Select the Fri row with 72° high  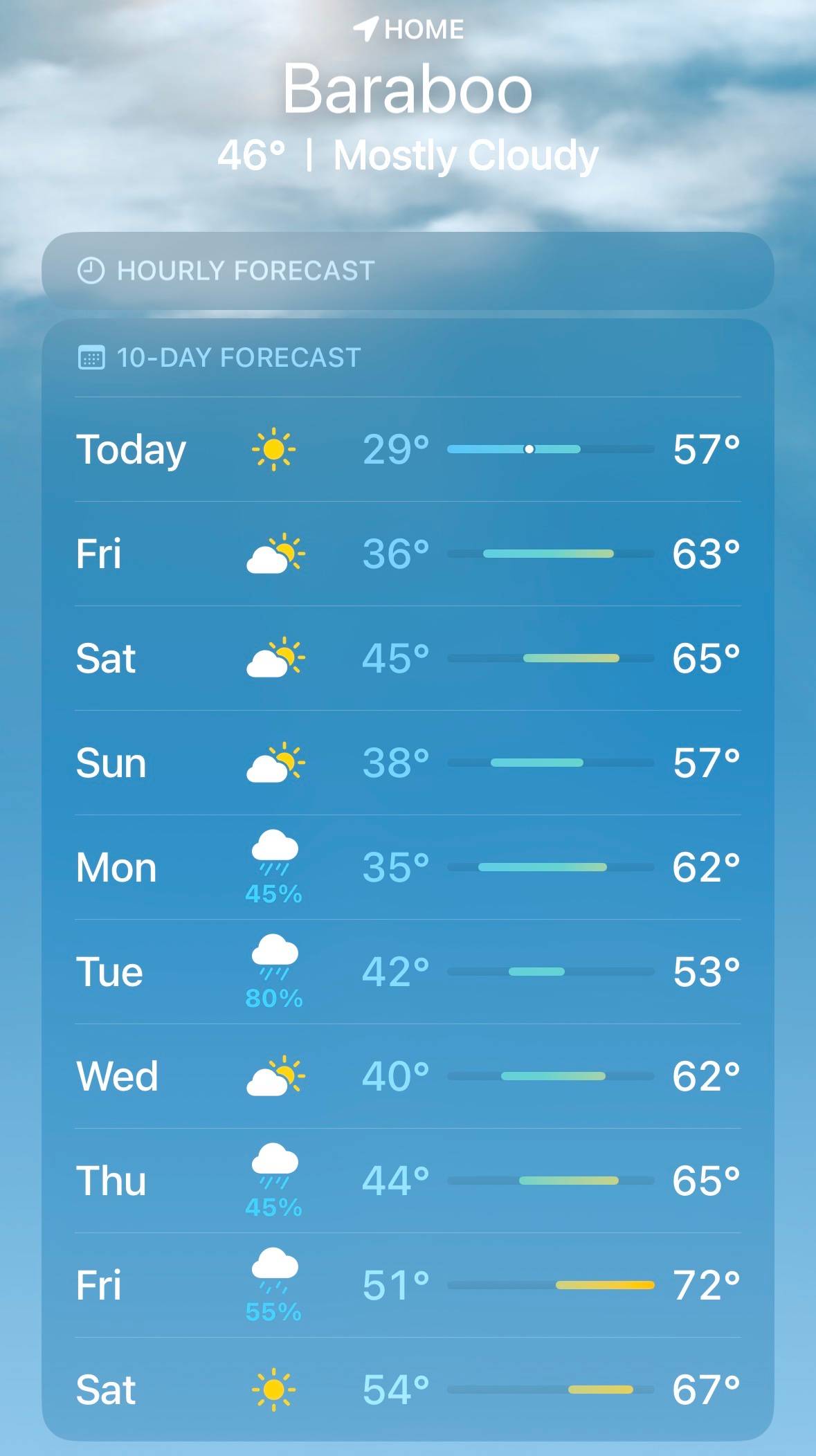point(408,1285)
